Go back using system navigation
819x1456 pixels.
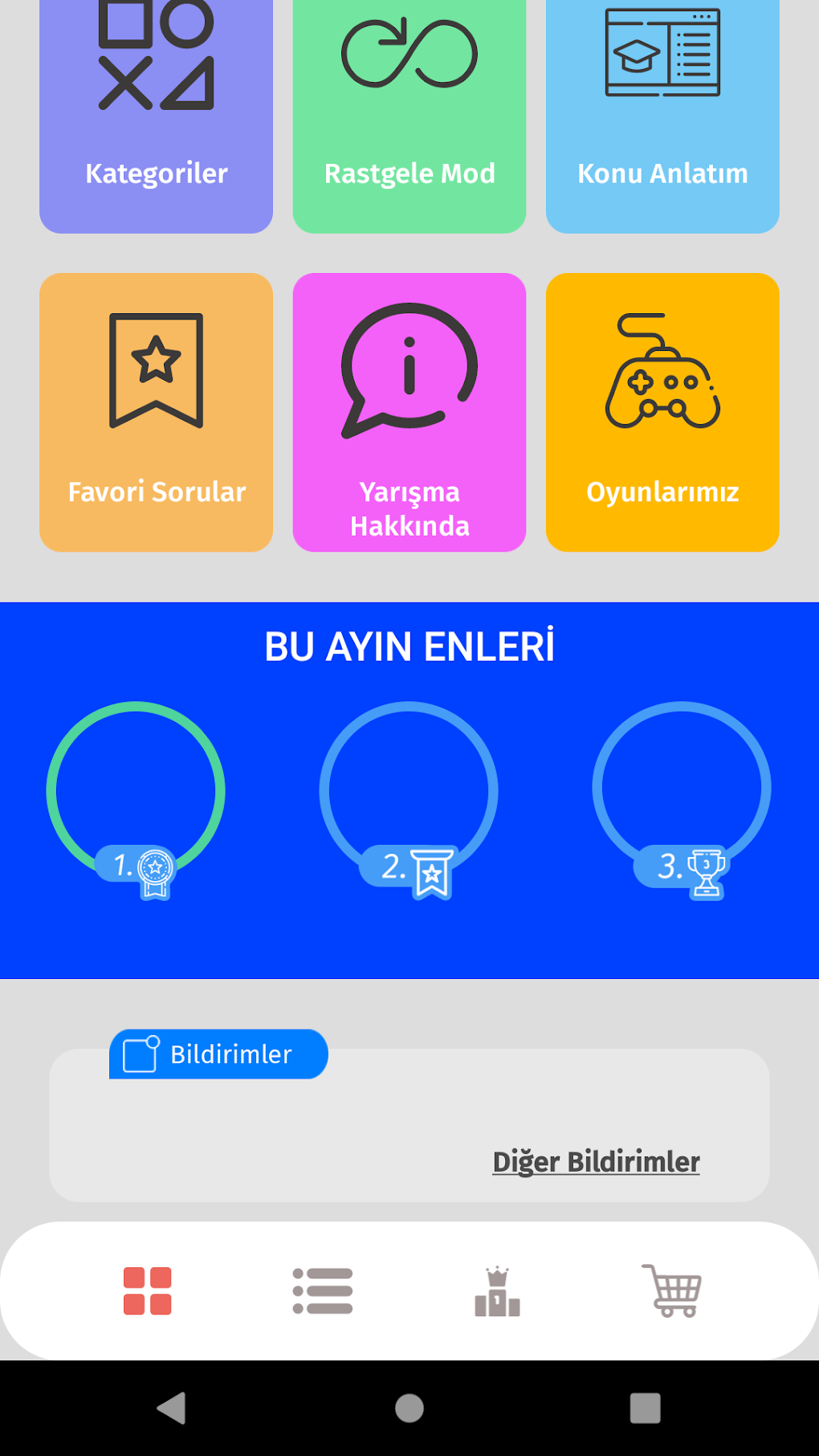171,1408
